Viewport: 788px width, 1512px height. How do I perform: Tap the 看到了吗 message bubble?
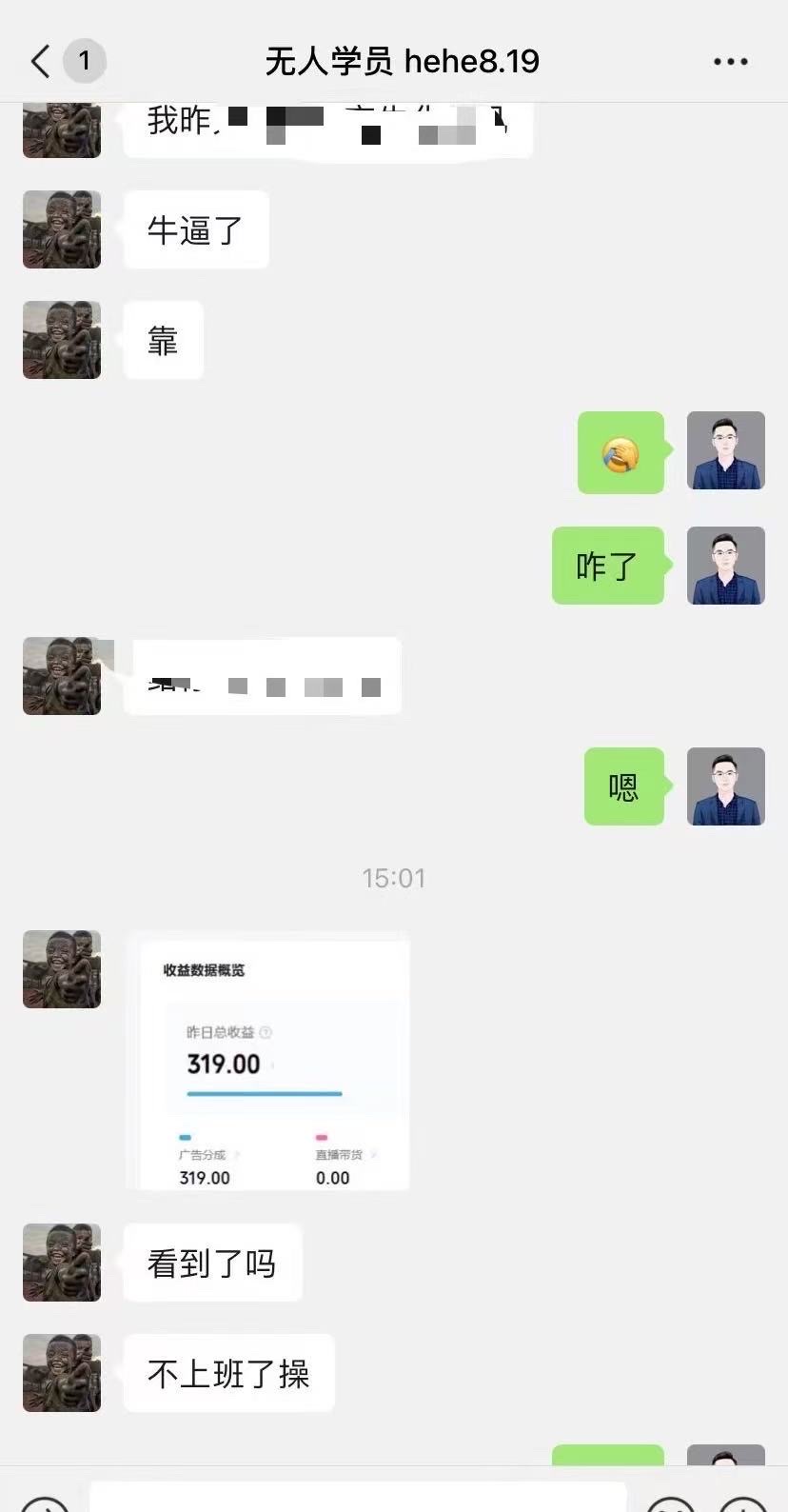click(211, 1263)
